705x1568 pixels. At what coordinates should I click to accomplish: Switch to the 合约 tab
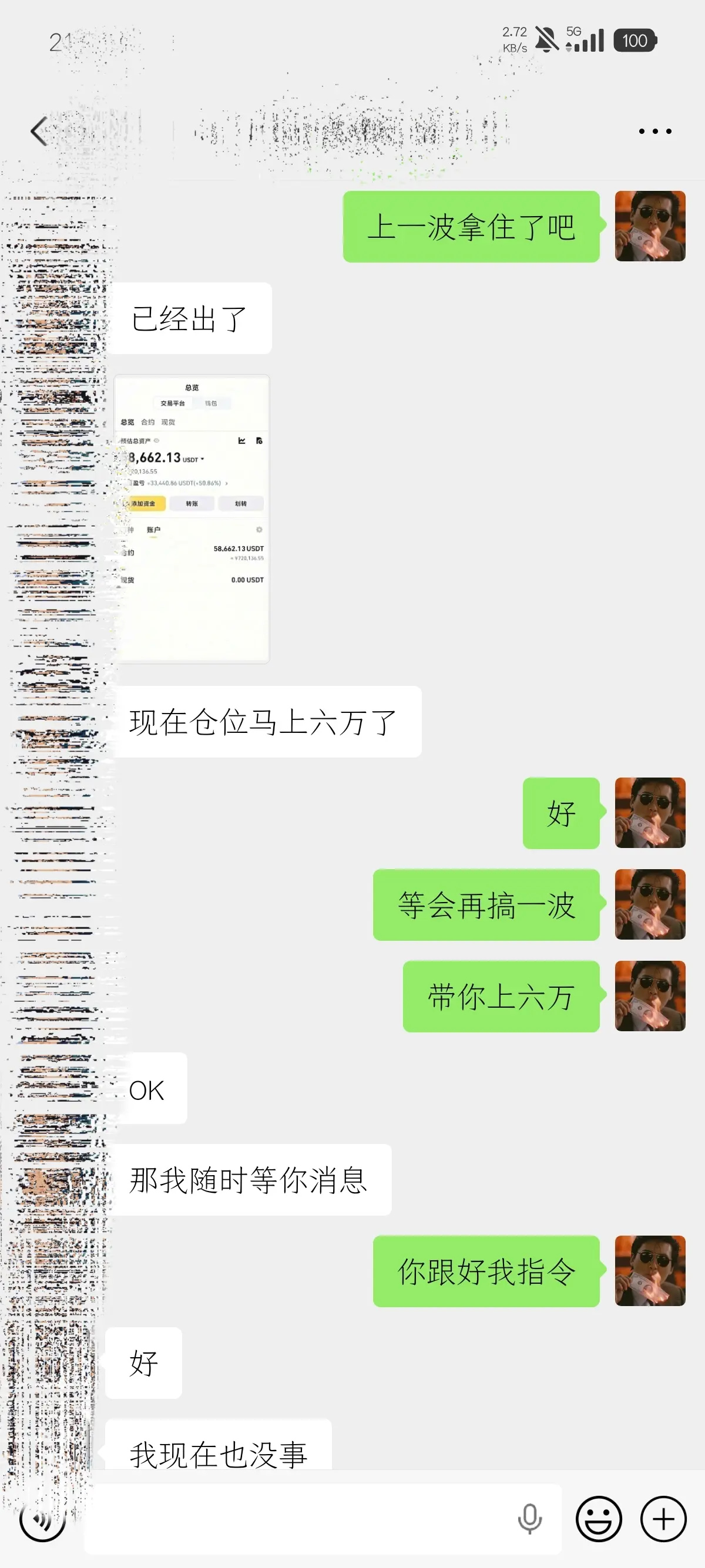coord(148,422)
